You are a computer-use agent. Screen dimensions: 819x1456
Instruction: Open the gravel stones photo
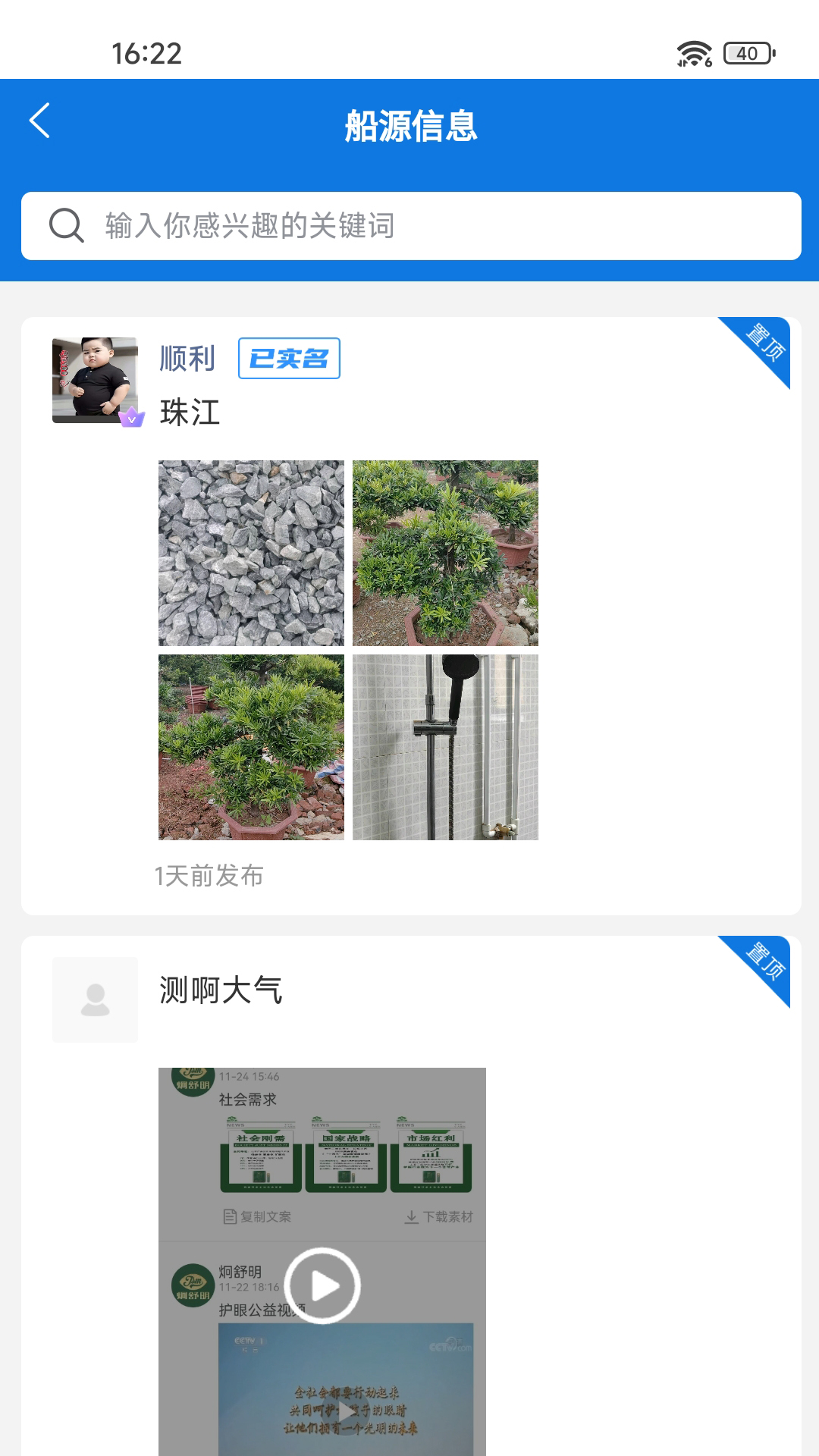(x=251, y=553)
